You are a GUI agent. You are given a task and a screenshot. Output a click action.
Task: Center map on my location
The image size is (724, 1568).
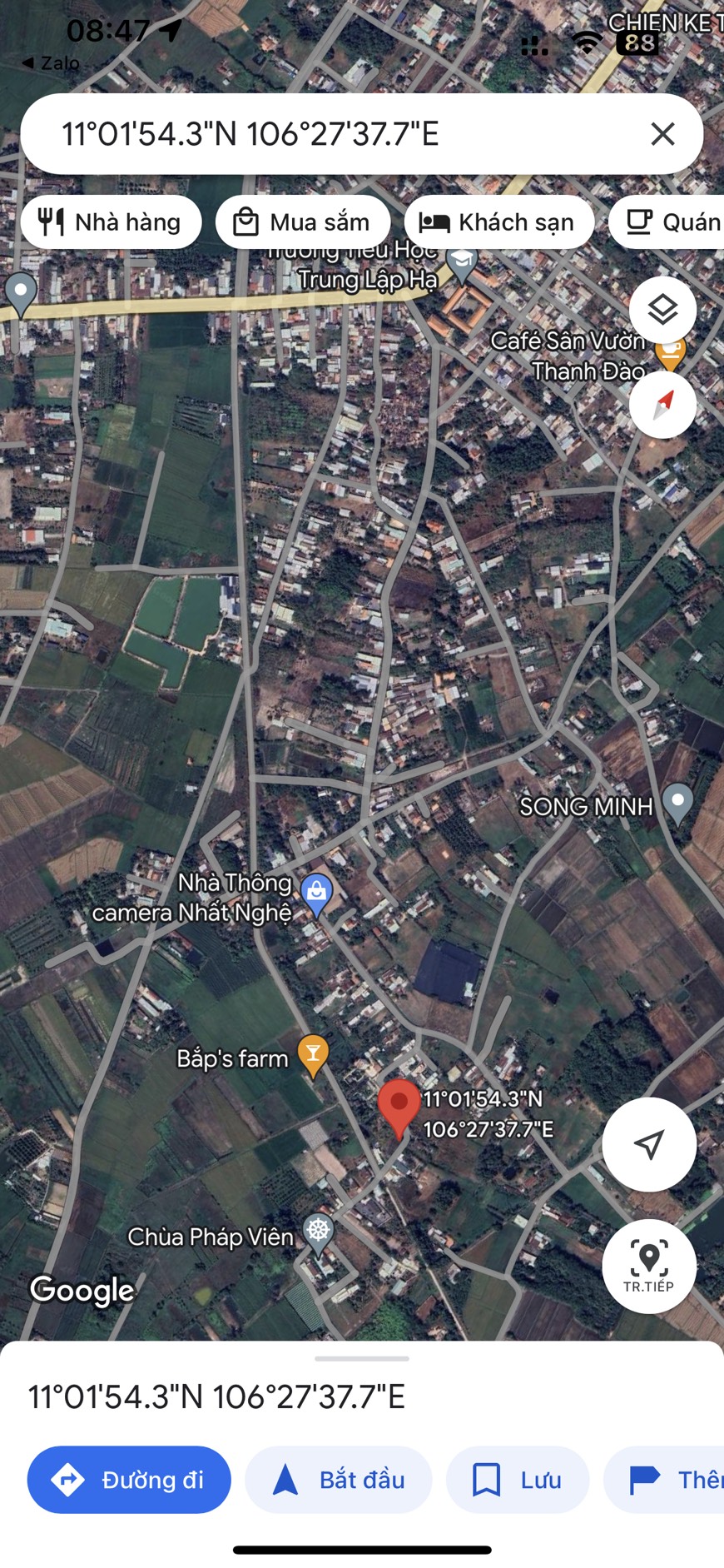[x=649, y=1144]
